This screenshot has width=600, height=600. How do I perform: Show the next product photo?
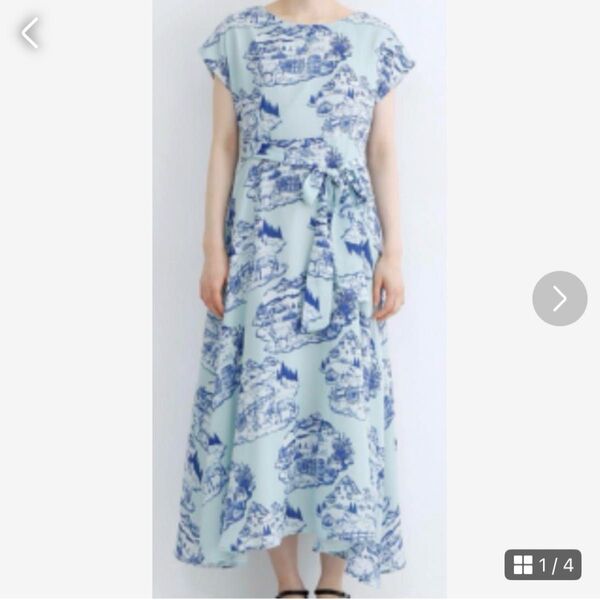tap(559, 298)
